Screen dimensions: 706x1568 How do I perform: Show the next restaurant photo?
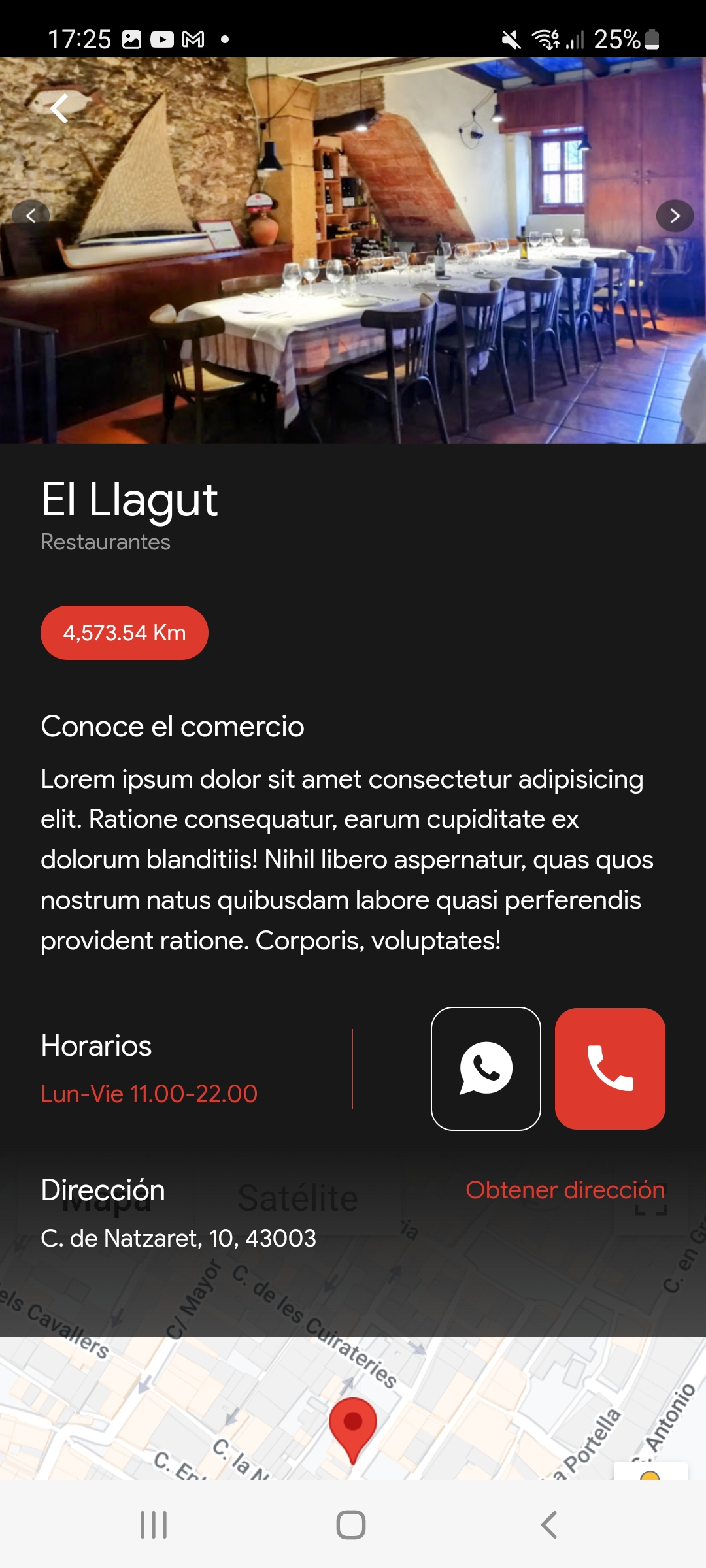pos(675,216)
